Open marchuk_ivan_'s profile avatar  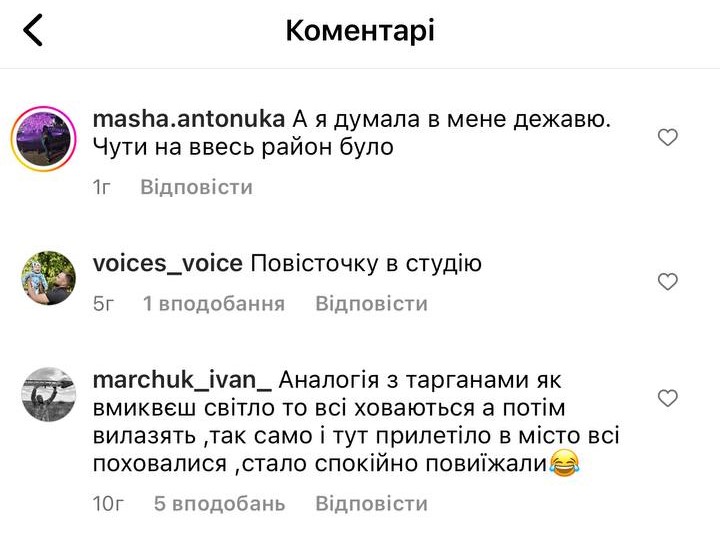48,395
